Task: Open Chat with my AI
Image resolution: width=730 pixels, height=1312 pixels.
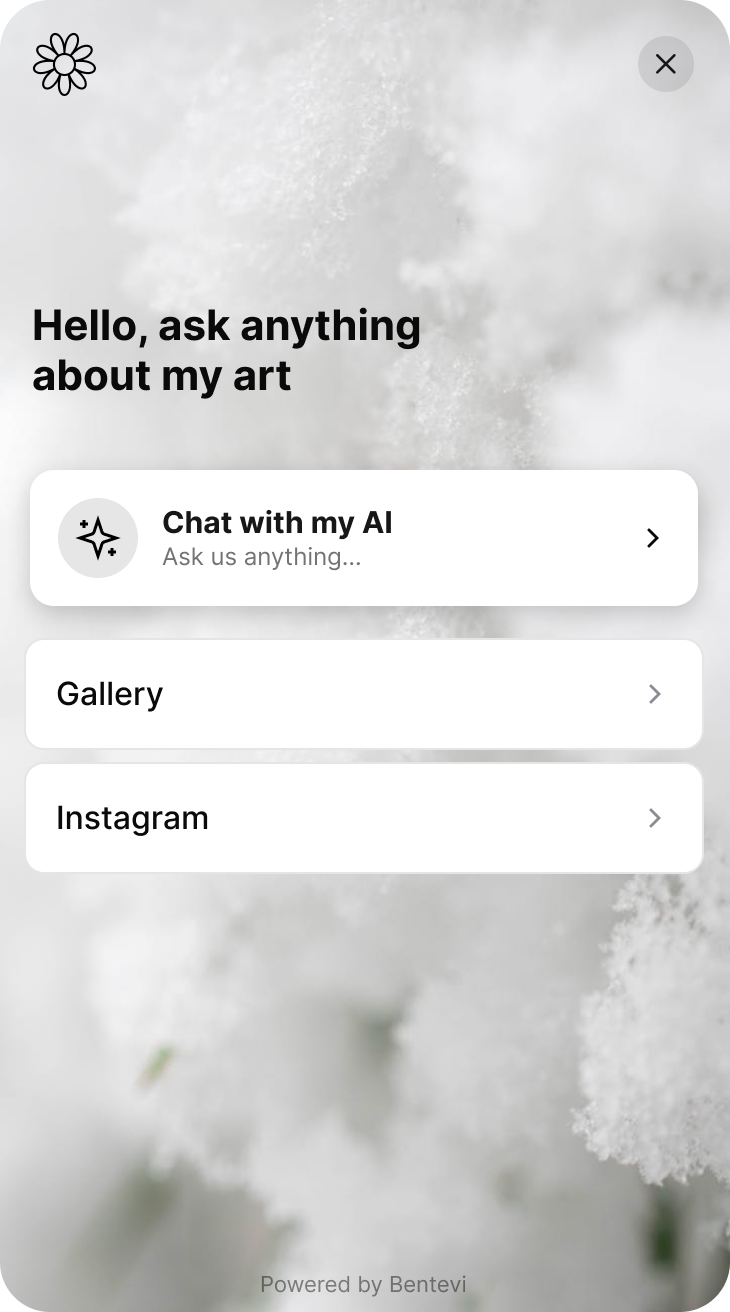Action: tap(364, 538)
